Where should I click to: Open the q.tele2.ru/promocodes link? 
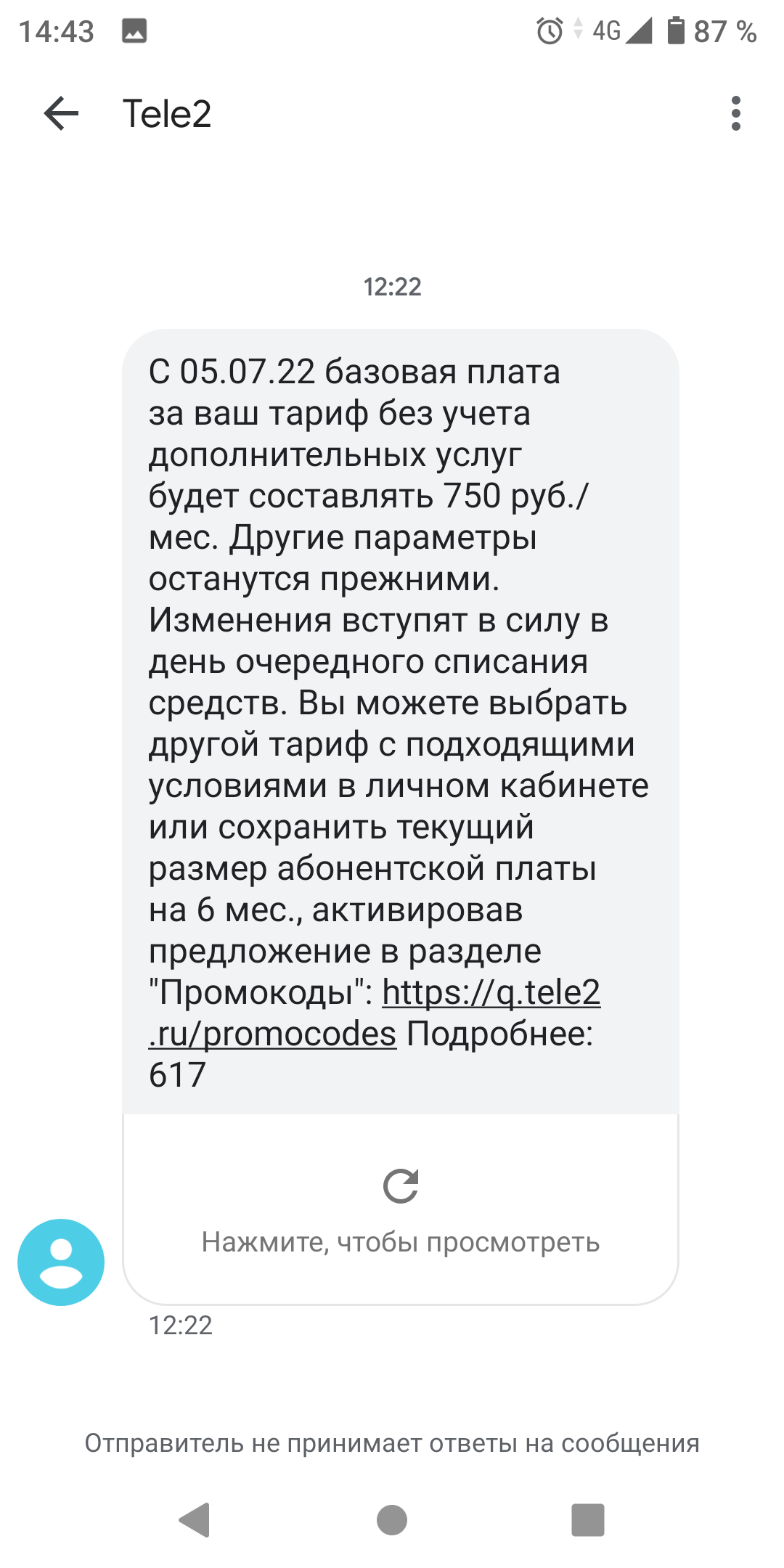coord(491,993)
